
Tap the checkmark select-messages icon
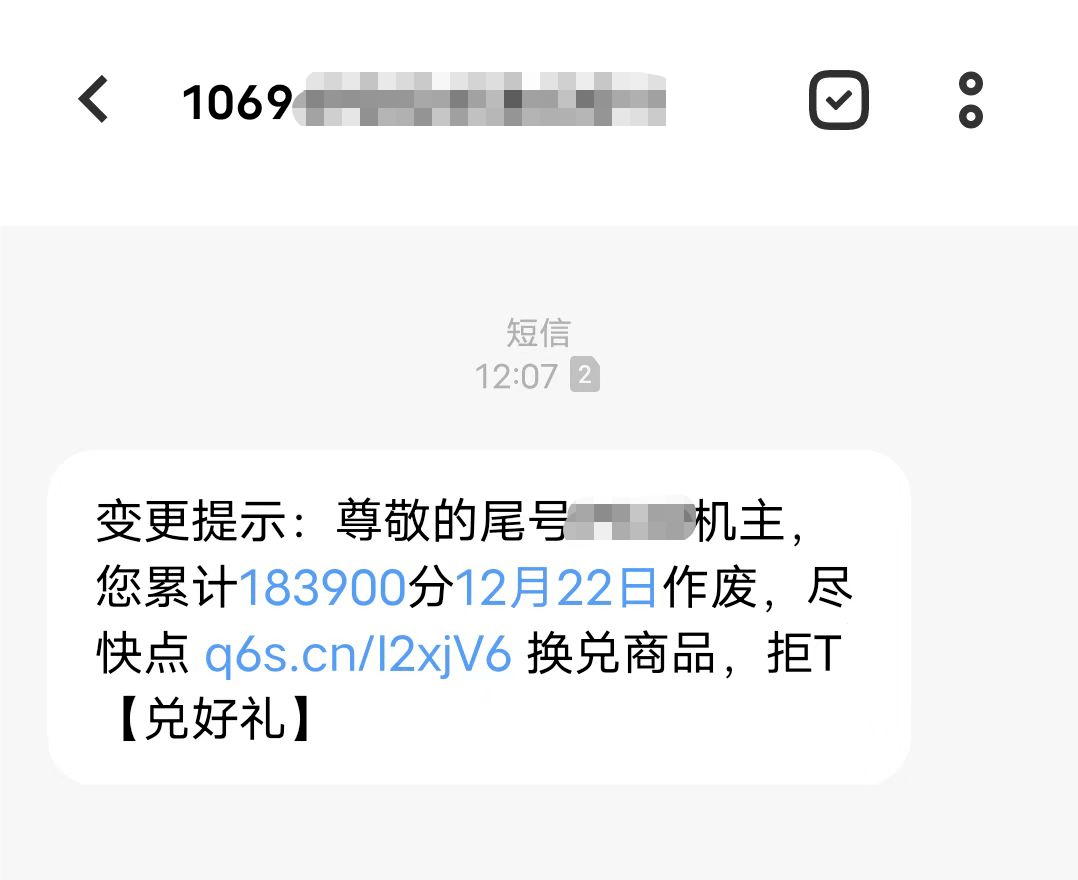click(x=838, y=100)
